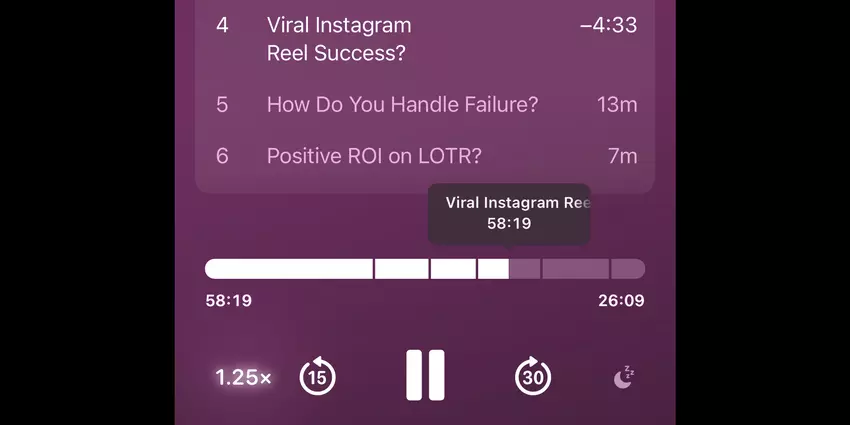Tap the chapter progress bar to seek
The width and height of the screenshot is (850, 425).
(424, 268)
